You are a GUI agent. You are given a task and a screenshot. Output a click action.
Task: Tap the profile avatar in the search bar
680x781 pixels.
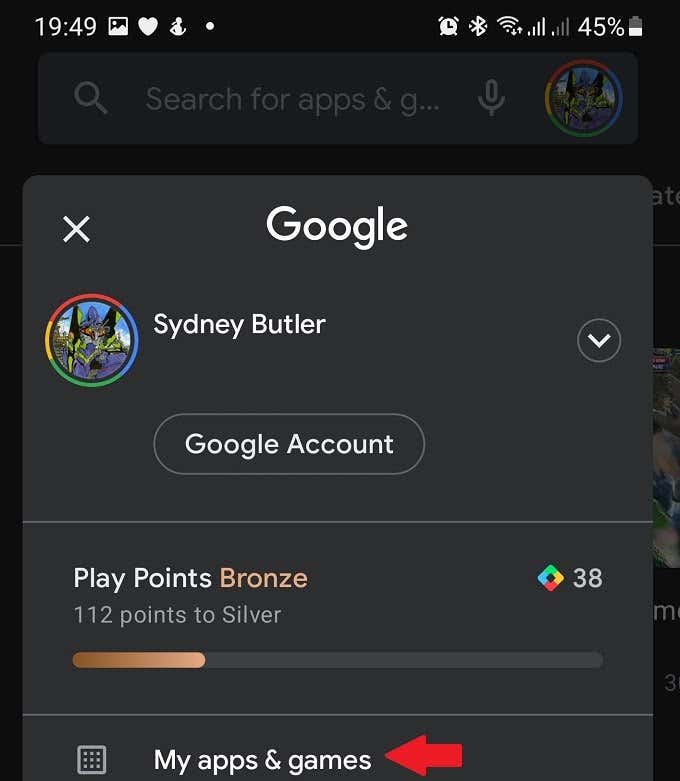pos(583,99)
